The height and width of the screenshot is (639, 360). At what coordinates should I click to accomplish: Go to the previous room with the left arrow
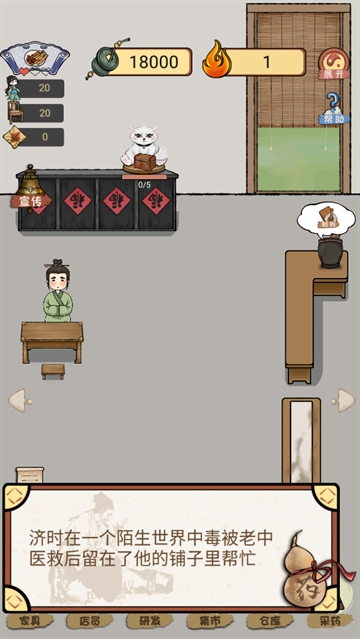pos(20,401)
